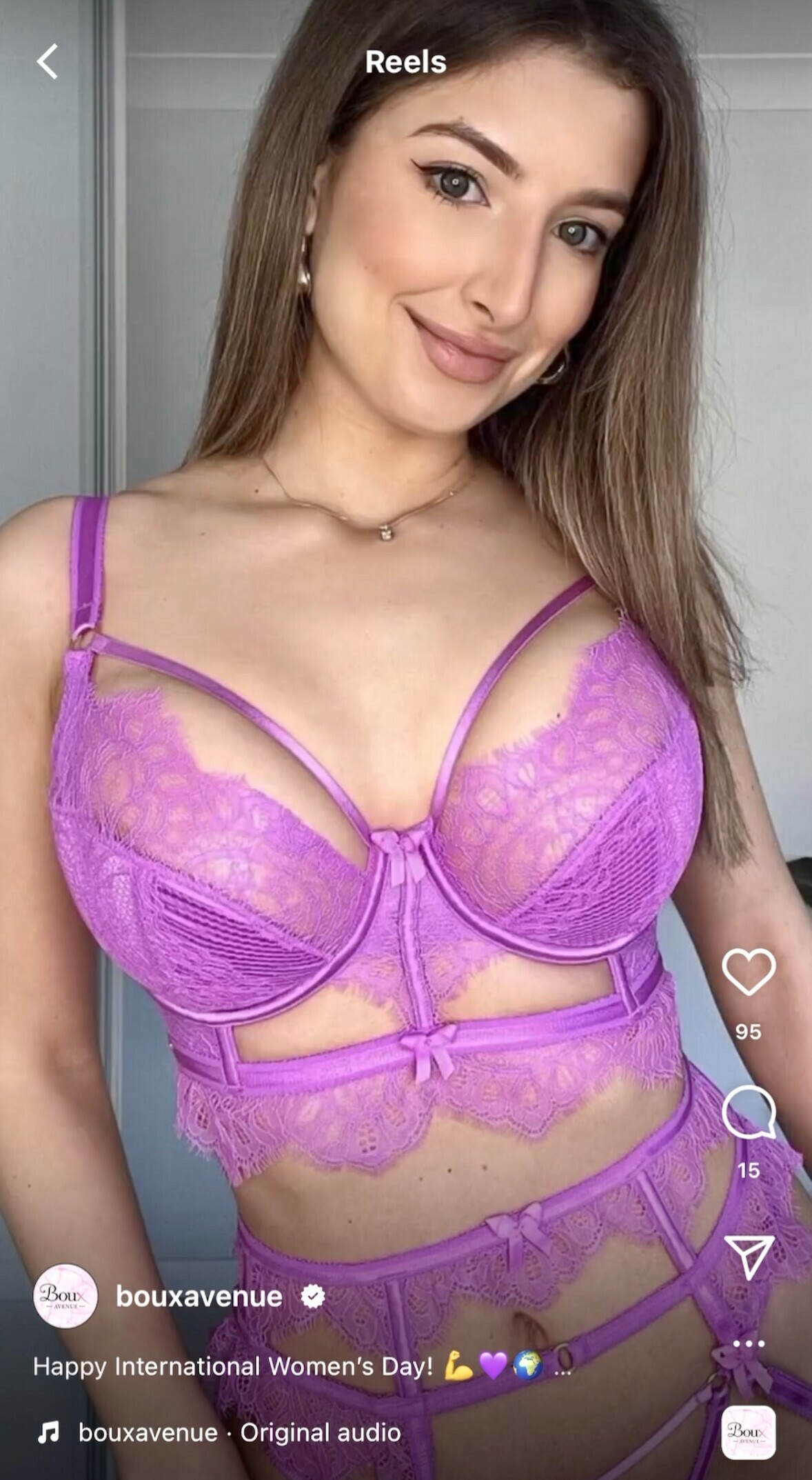Open the bouxavenue Original audio page
The height and width of the screenshot is (1480, 812).
tap(238, 1433)
